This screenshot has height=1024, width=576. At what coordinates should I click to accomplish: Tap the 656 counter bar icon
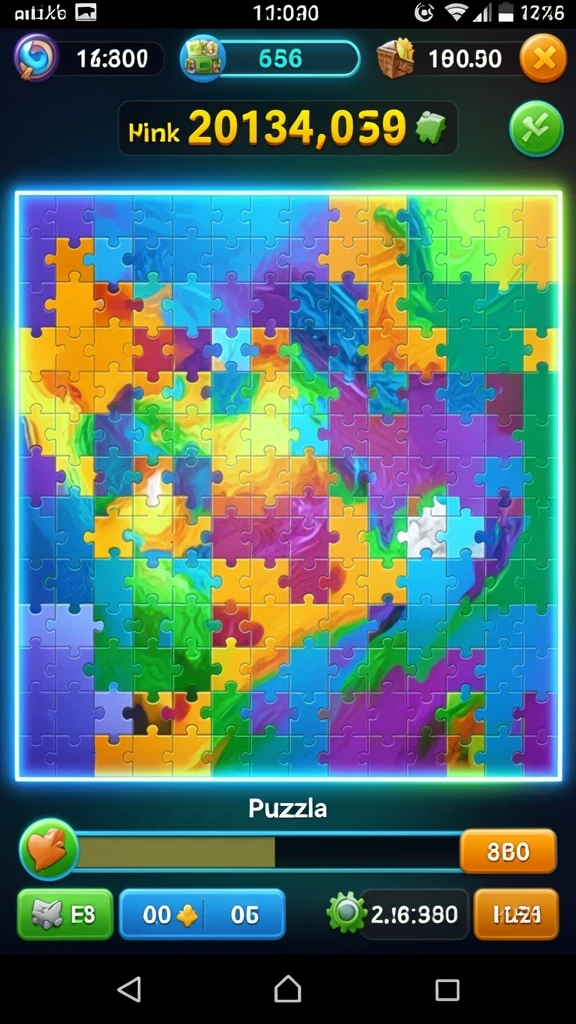click(202, 59)
